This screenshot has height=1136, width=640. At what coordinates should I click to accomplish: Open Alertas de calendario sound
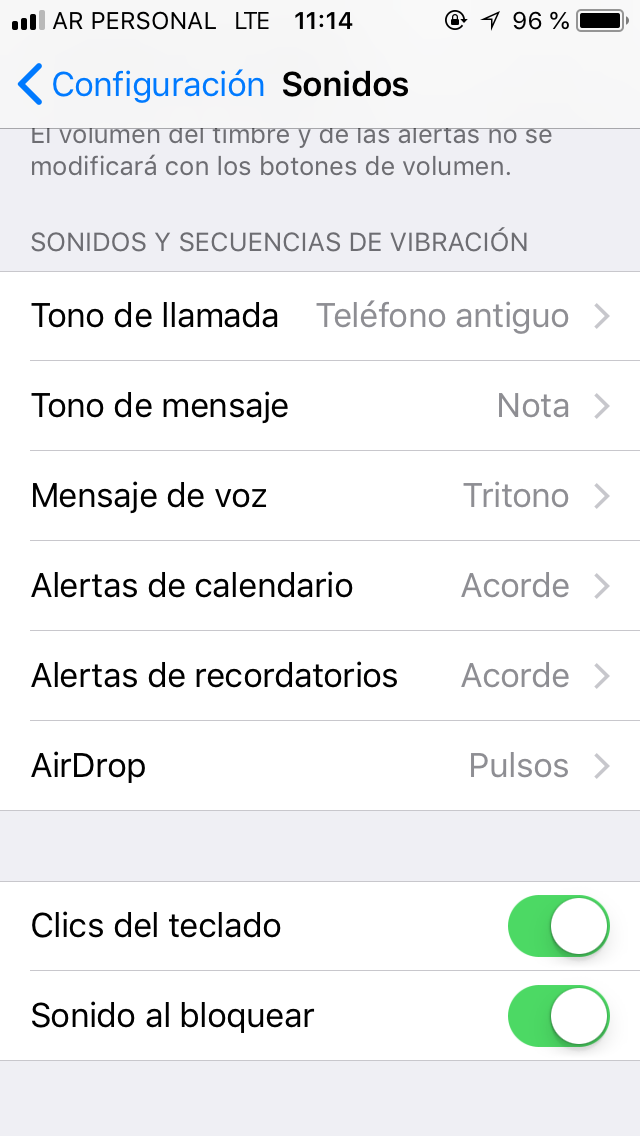(x=320, y=586)
